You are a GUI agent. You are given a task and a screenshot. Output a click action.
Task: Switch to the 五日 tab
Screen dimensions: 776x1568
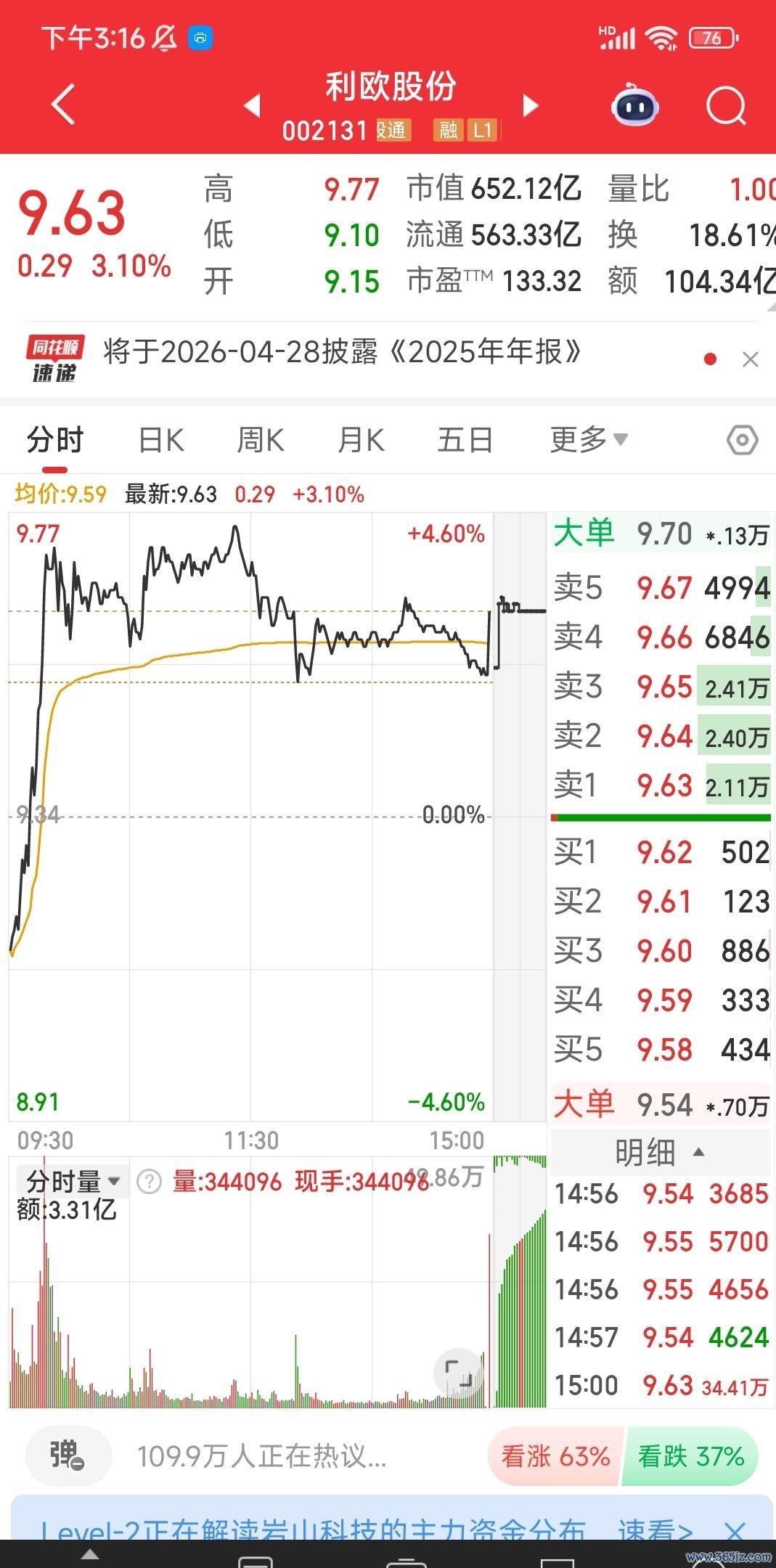point(465,441)
